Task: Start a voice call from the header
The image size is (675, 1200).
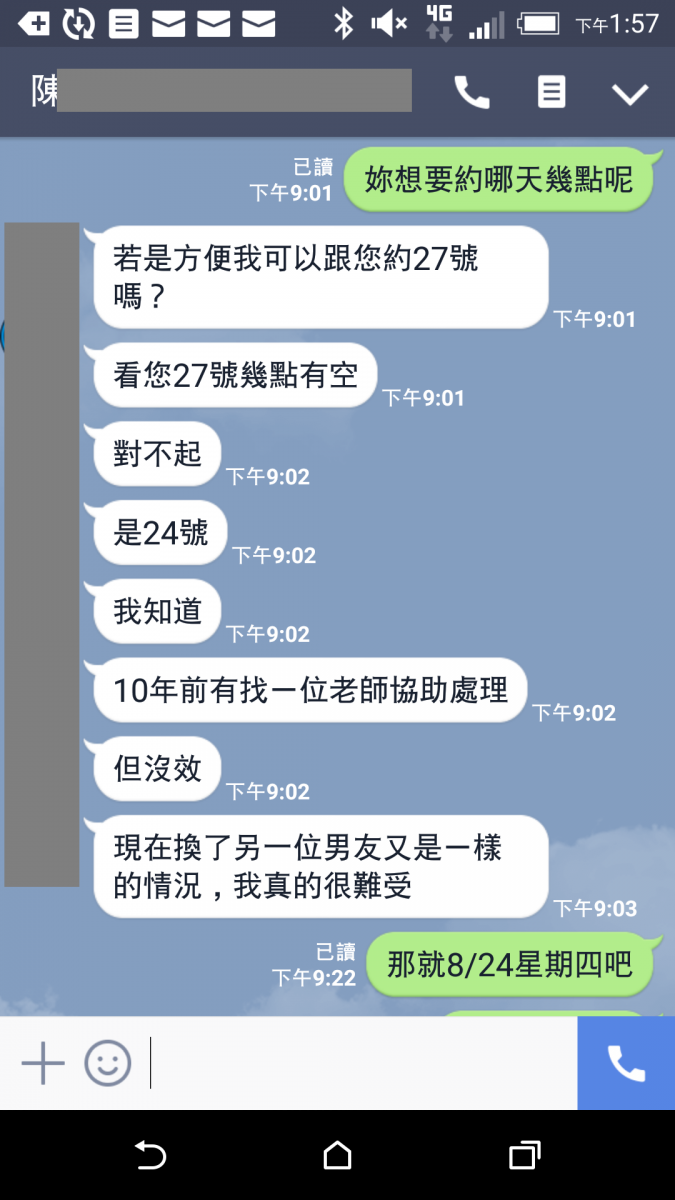Action: point(472,93)
